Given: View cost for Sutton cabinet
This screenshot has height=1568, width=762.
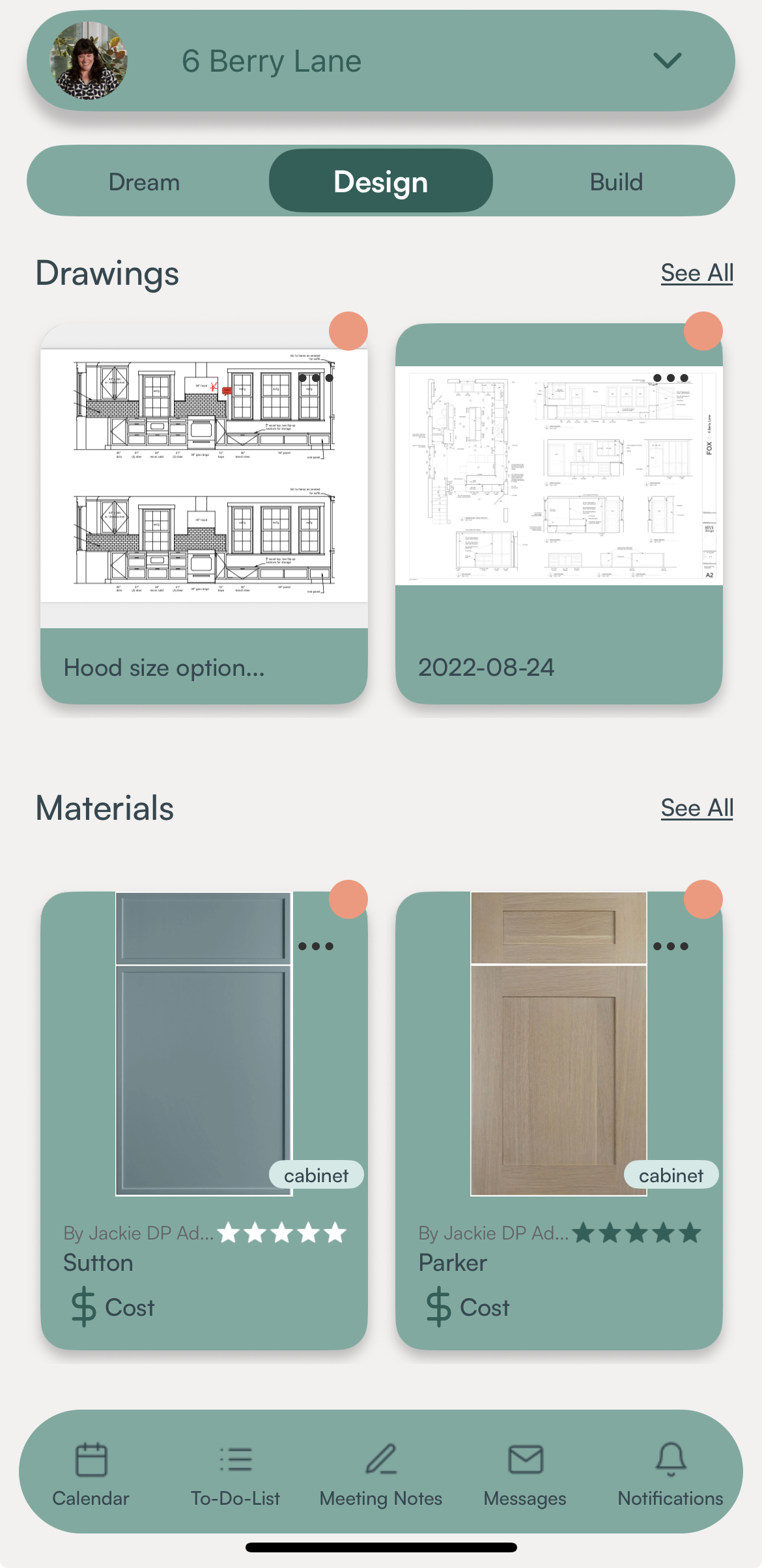Looking at the screenshot, I should point(113,1307).
